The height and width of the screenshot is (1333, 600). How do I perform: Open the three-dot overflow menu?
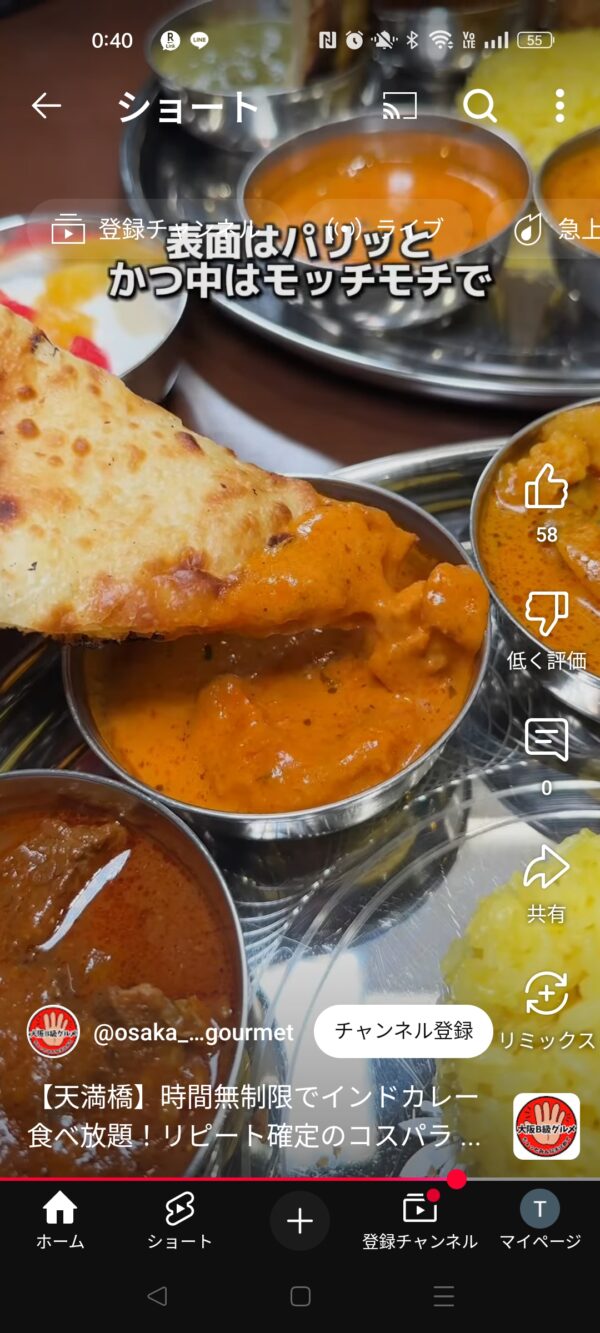point(559,105)
